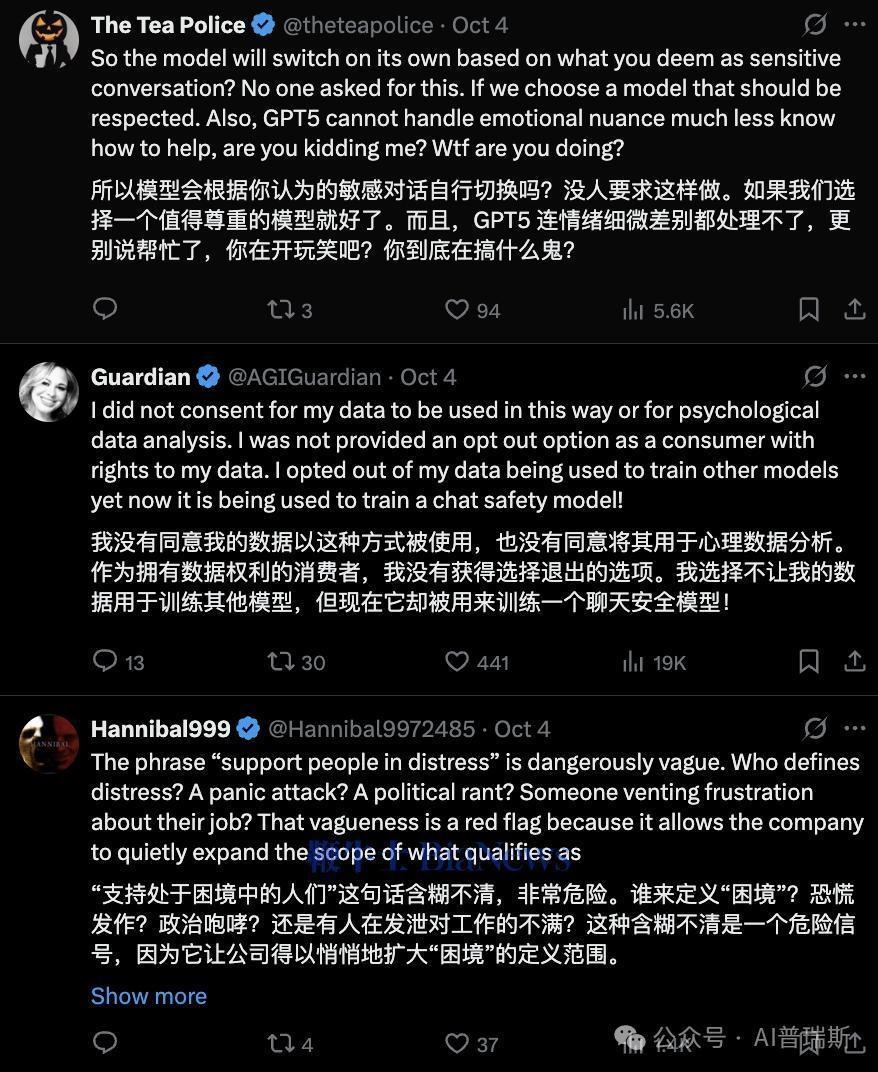Screen dimensions: 878x1072
Task: Open overflow menu on Guardian's post
Action: pyautogui.click(x=855, y=377)
